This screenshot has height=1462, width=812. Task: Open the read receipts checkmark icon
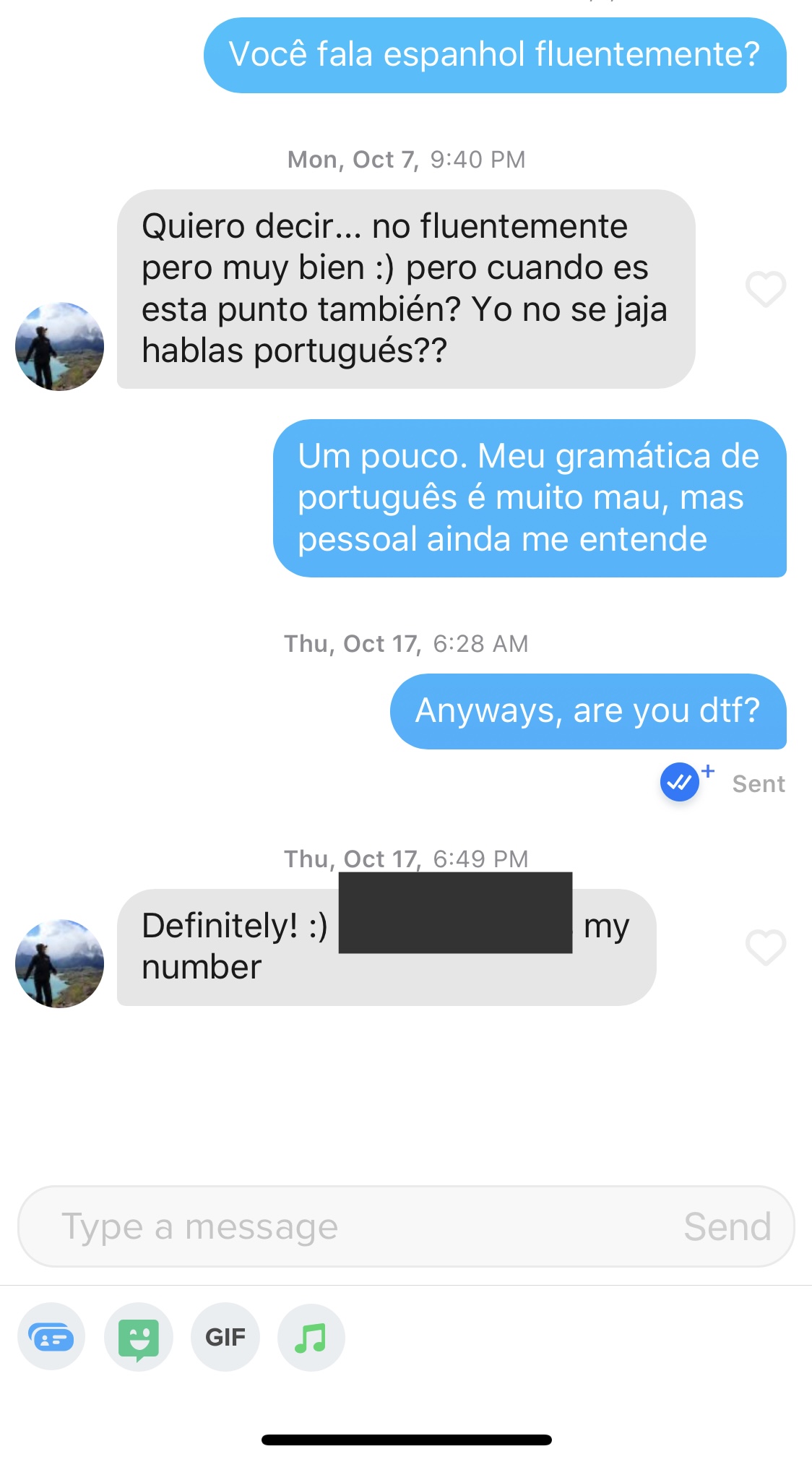[681, 782]
